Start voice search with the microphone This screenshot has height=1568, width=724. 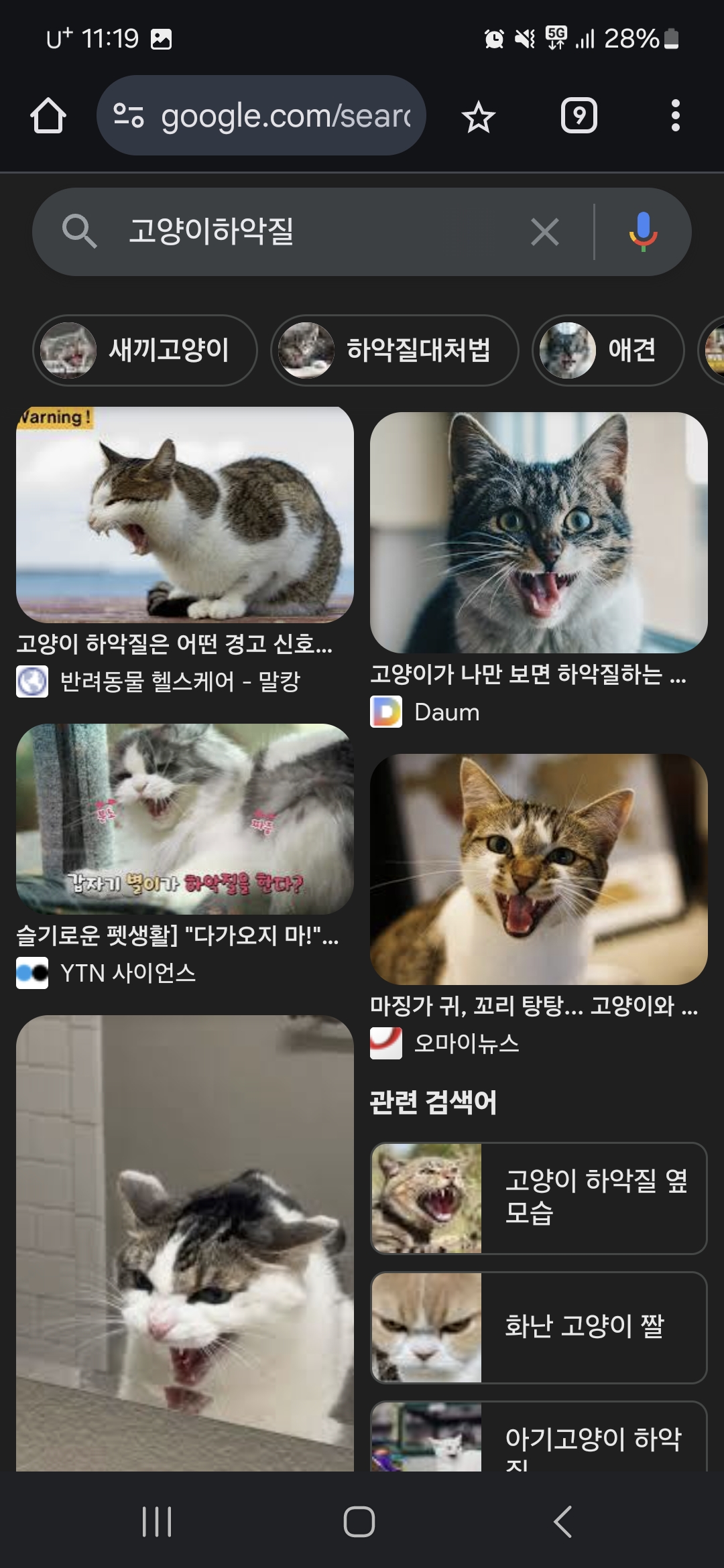[x=643, y=232]
